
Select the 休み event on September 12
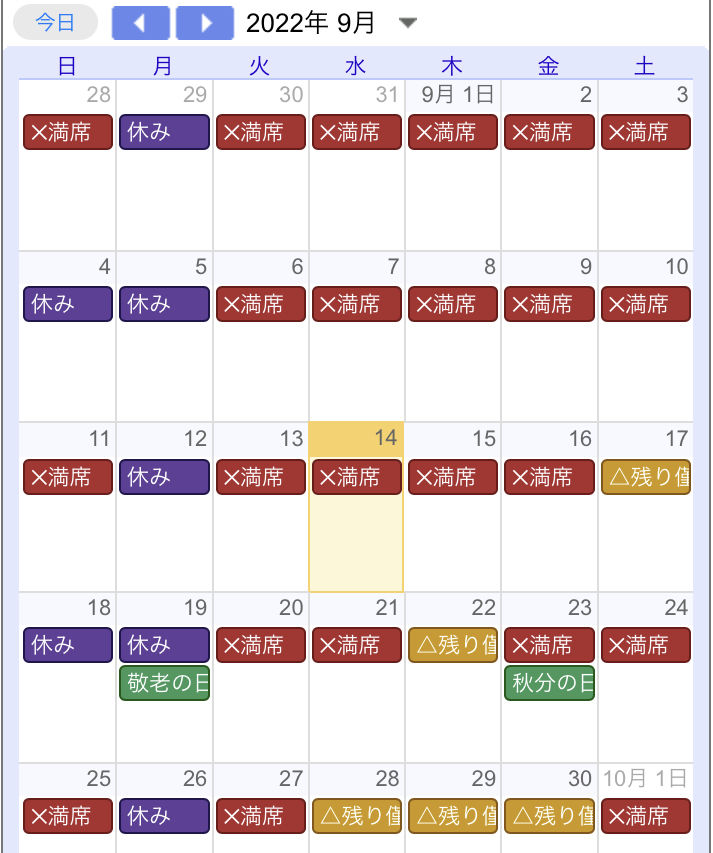tap(164, 477)
